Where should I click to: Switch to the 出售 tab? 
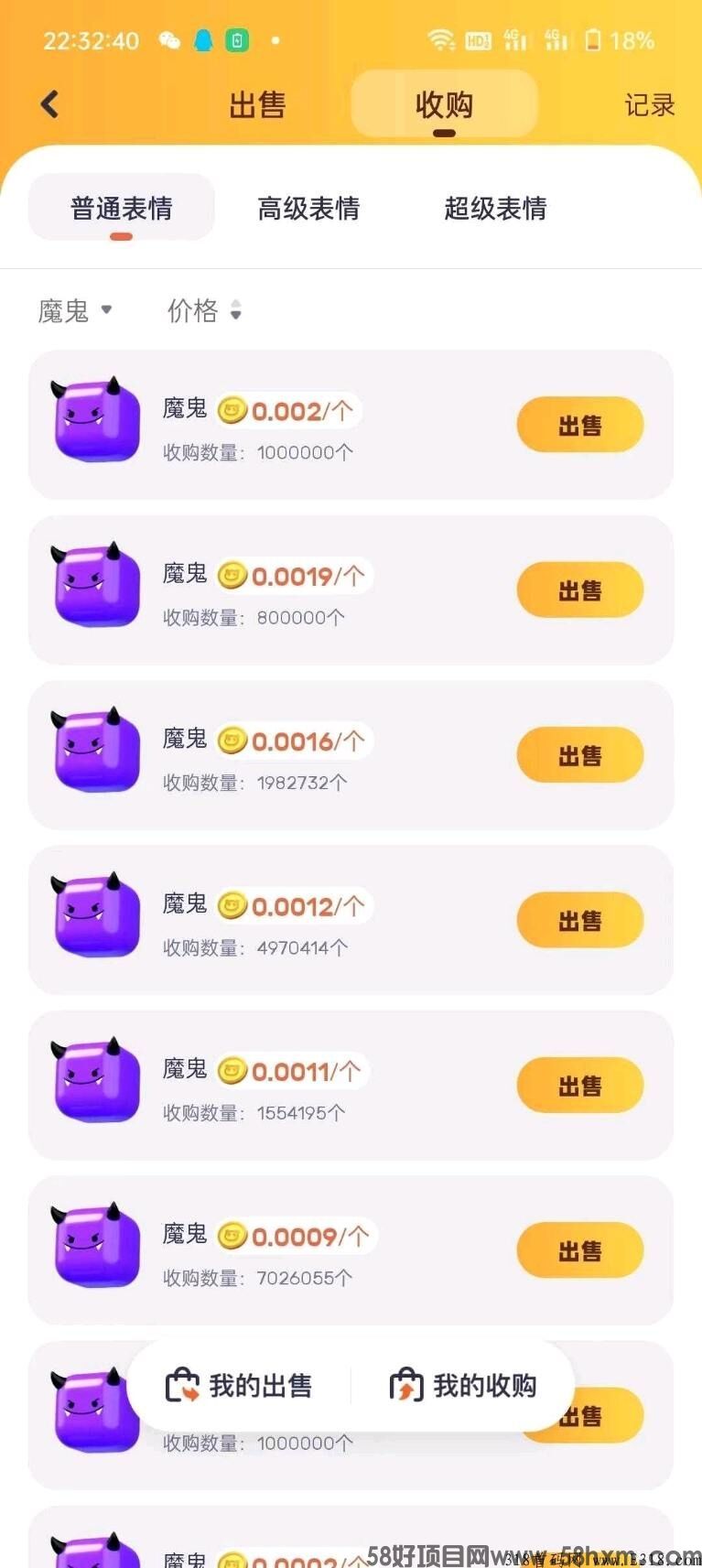257,105
